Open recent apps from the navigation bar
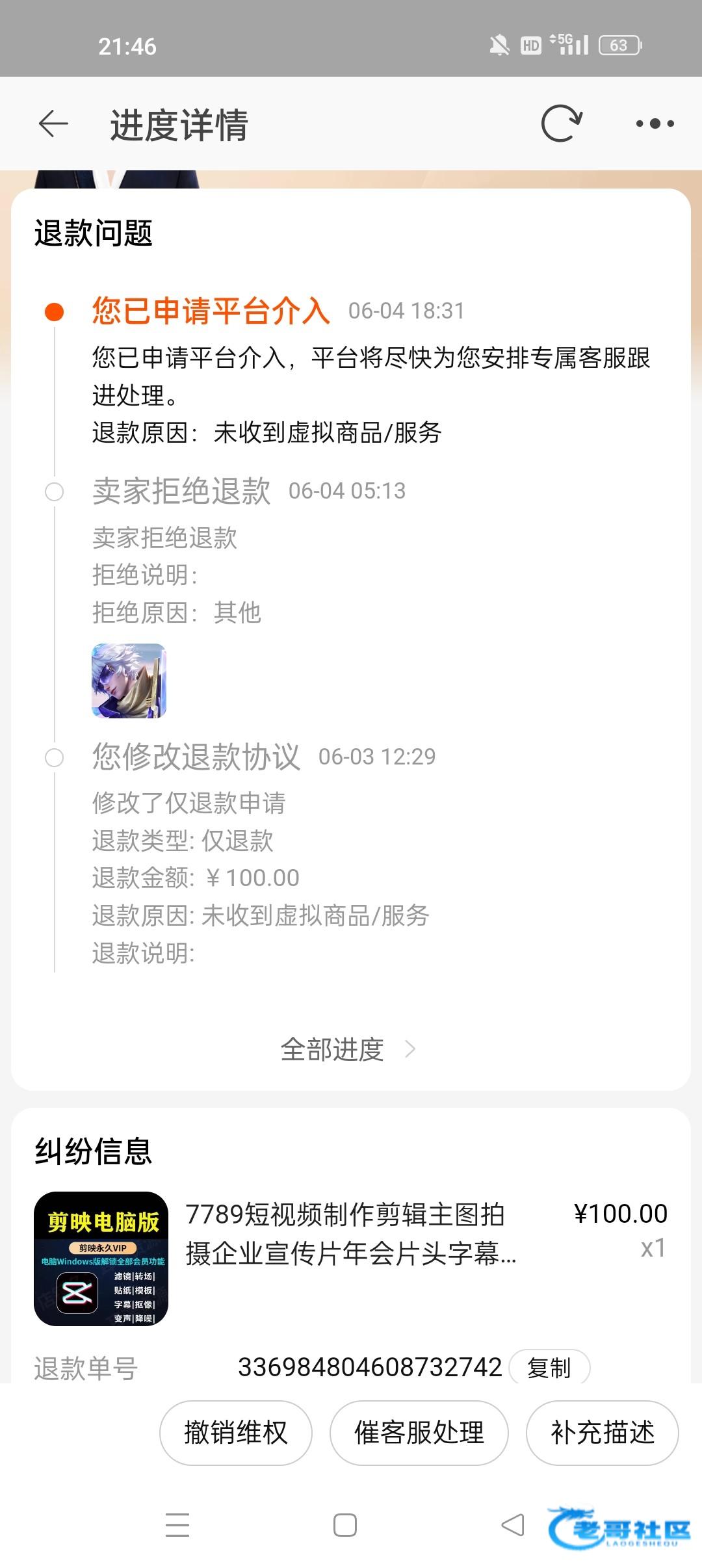Screen dimensions: 702x1568 (x=177, y=1524)
